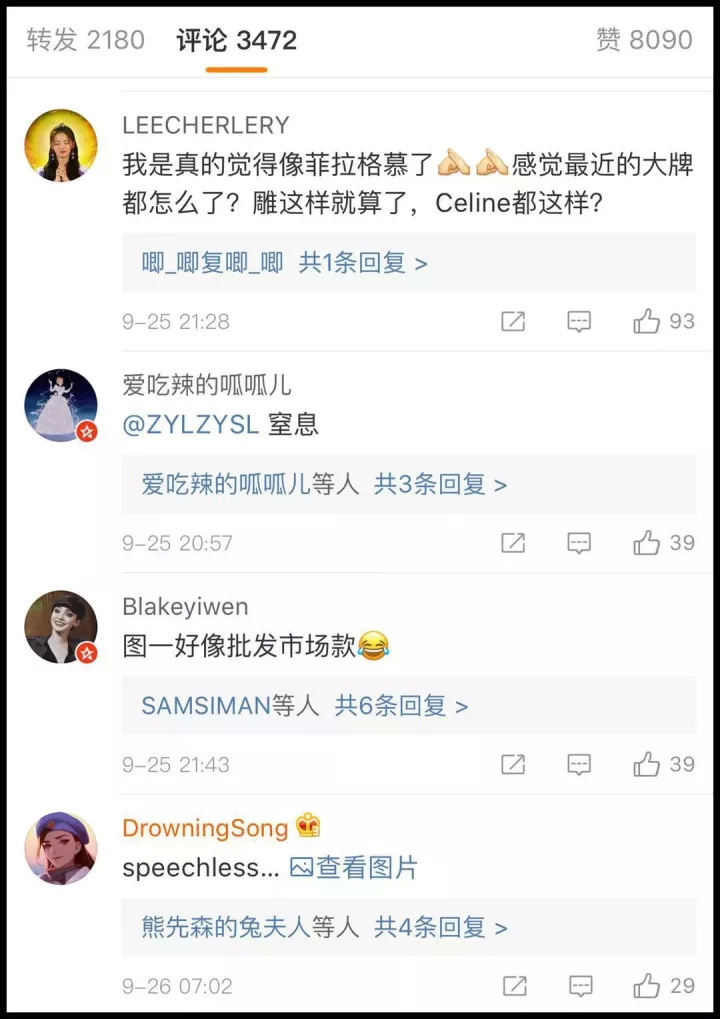Open the comment bubble icon beside the 93 likes
Viewport: 720px width, 1019px height.
tap(578, 322)
